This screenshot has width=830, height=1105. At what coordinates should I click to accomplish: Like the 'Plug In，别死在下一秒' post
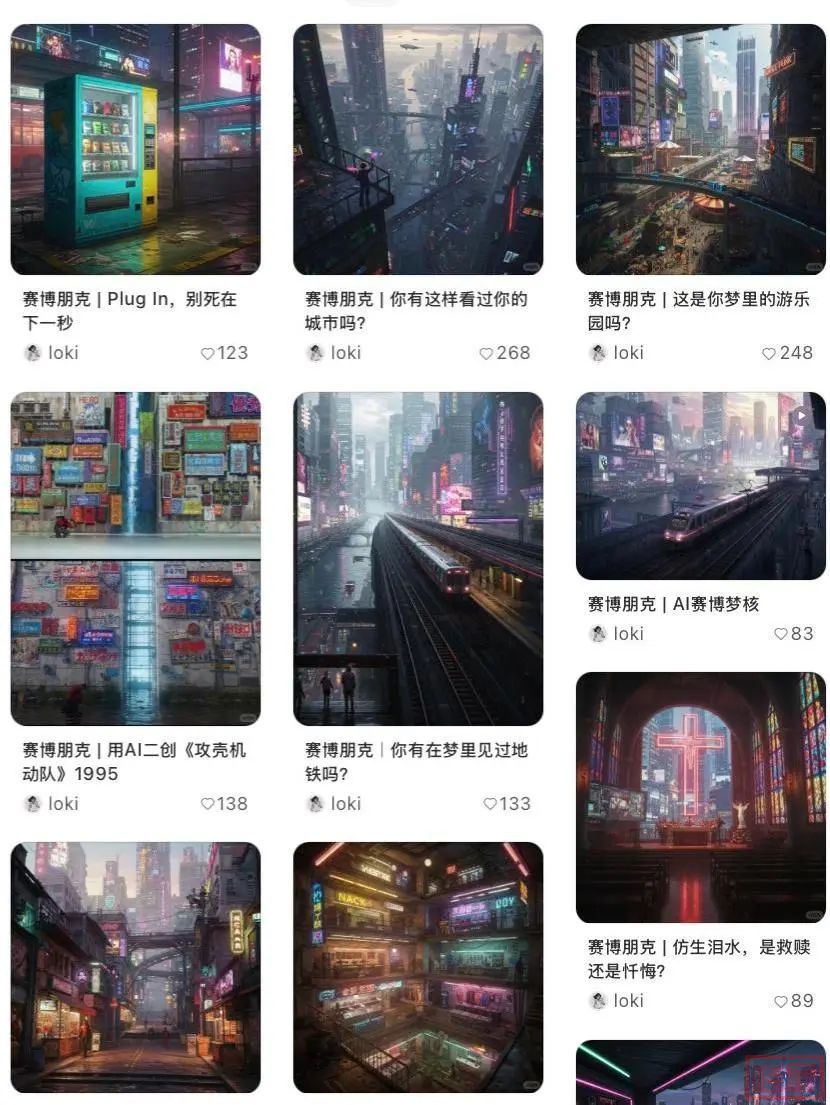[208, 353]
